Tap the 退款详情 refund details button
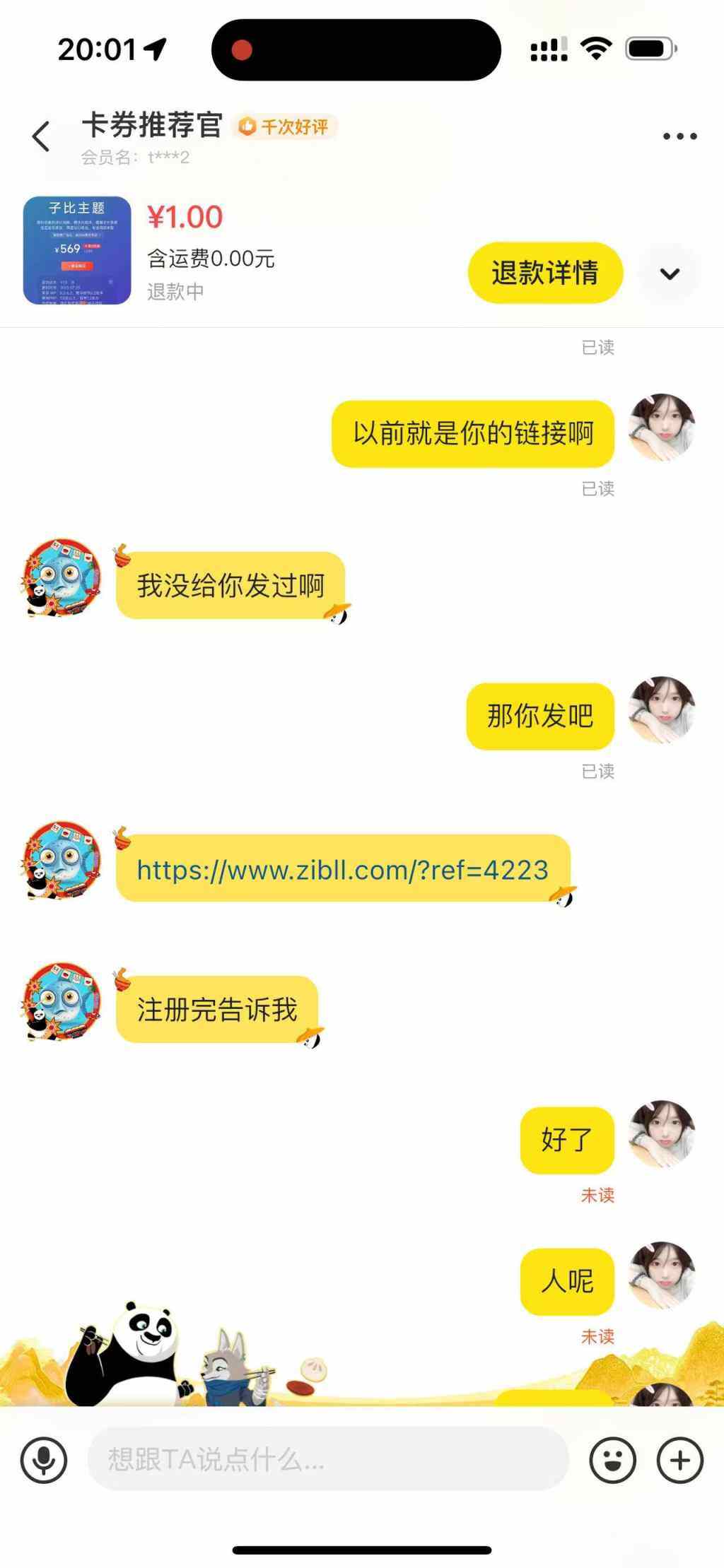724x1568 pixels. [545, 273]
